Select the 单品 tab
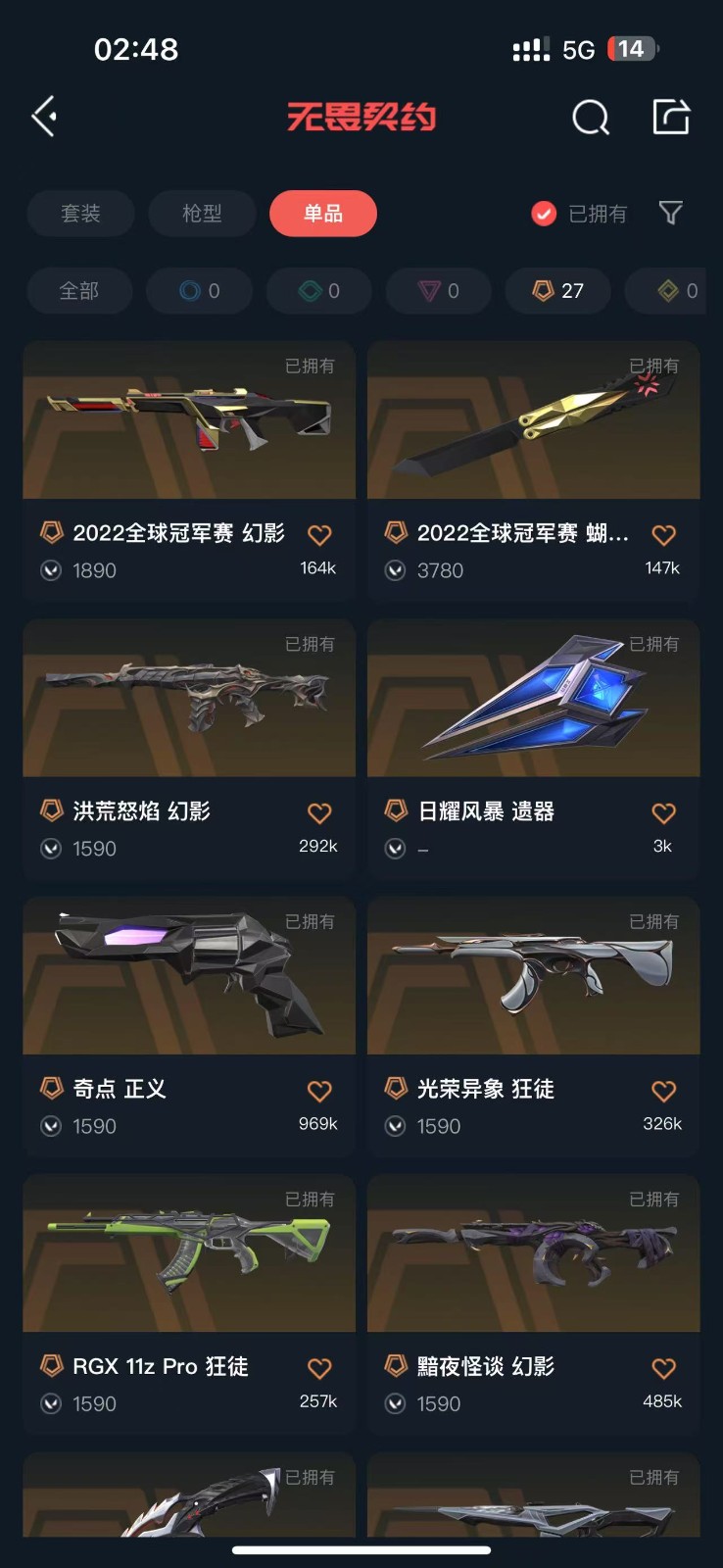 pos(322,214)
